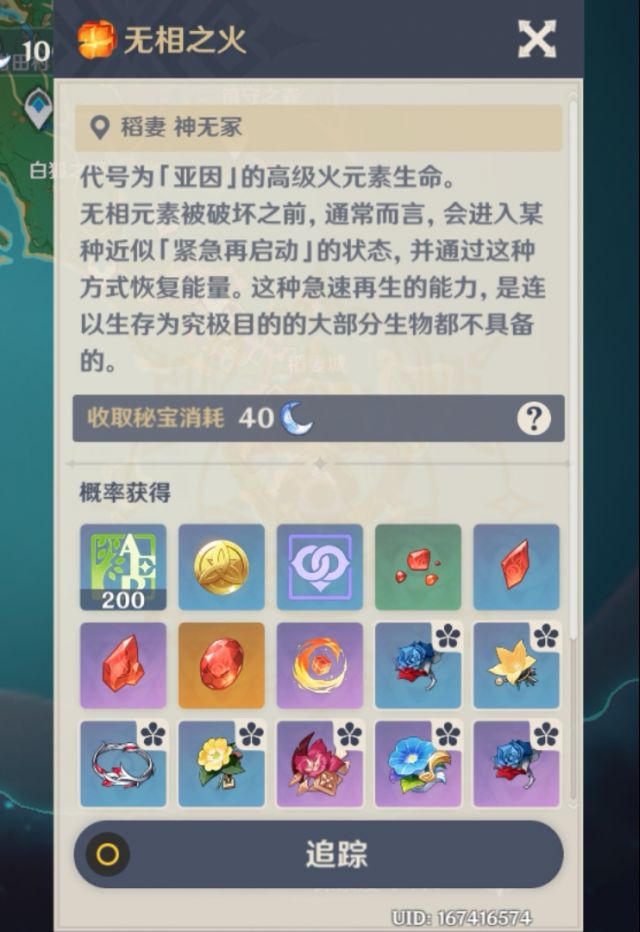Close the 无相之火 boss info panel

tap(537, 40)
